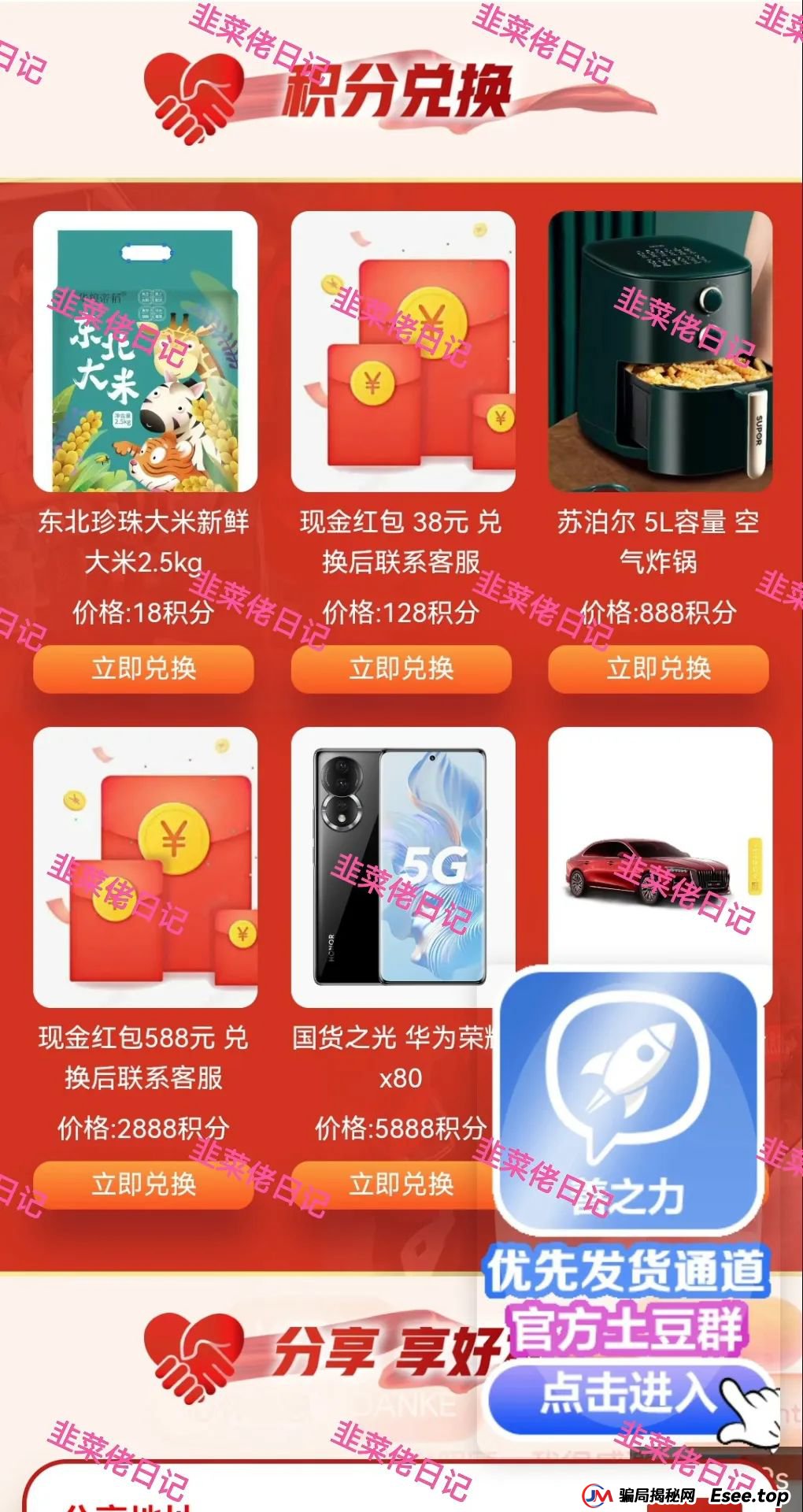803x1512 pixels.
Task: Open the 东北珍珠大米 product thumbnail
Action: pos(144,354)
